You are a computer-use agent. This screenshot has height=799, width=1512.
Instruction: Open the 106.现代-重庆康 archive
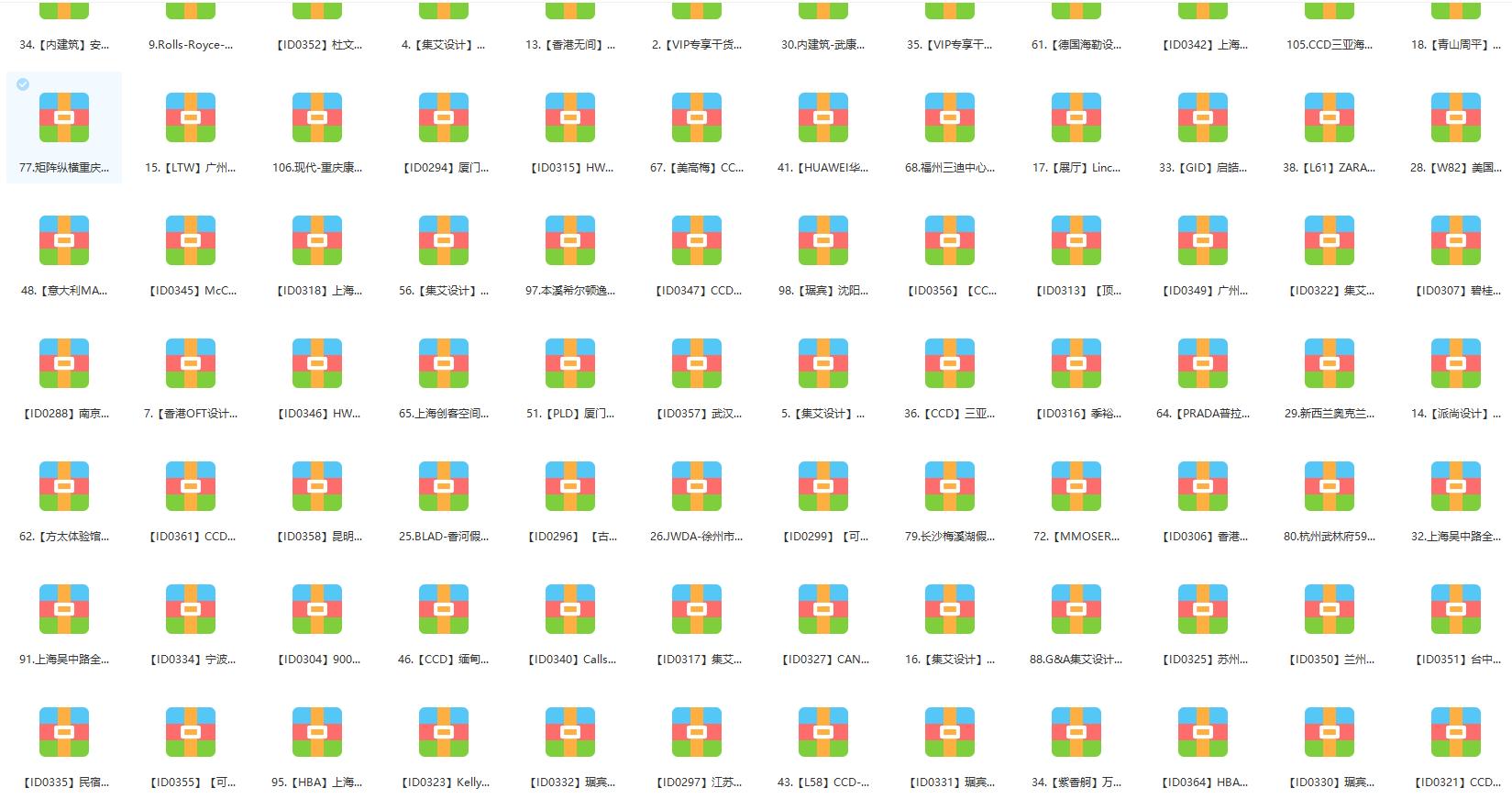pyautogui.click(x=317, y=117)
